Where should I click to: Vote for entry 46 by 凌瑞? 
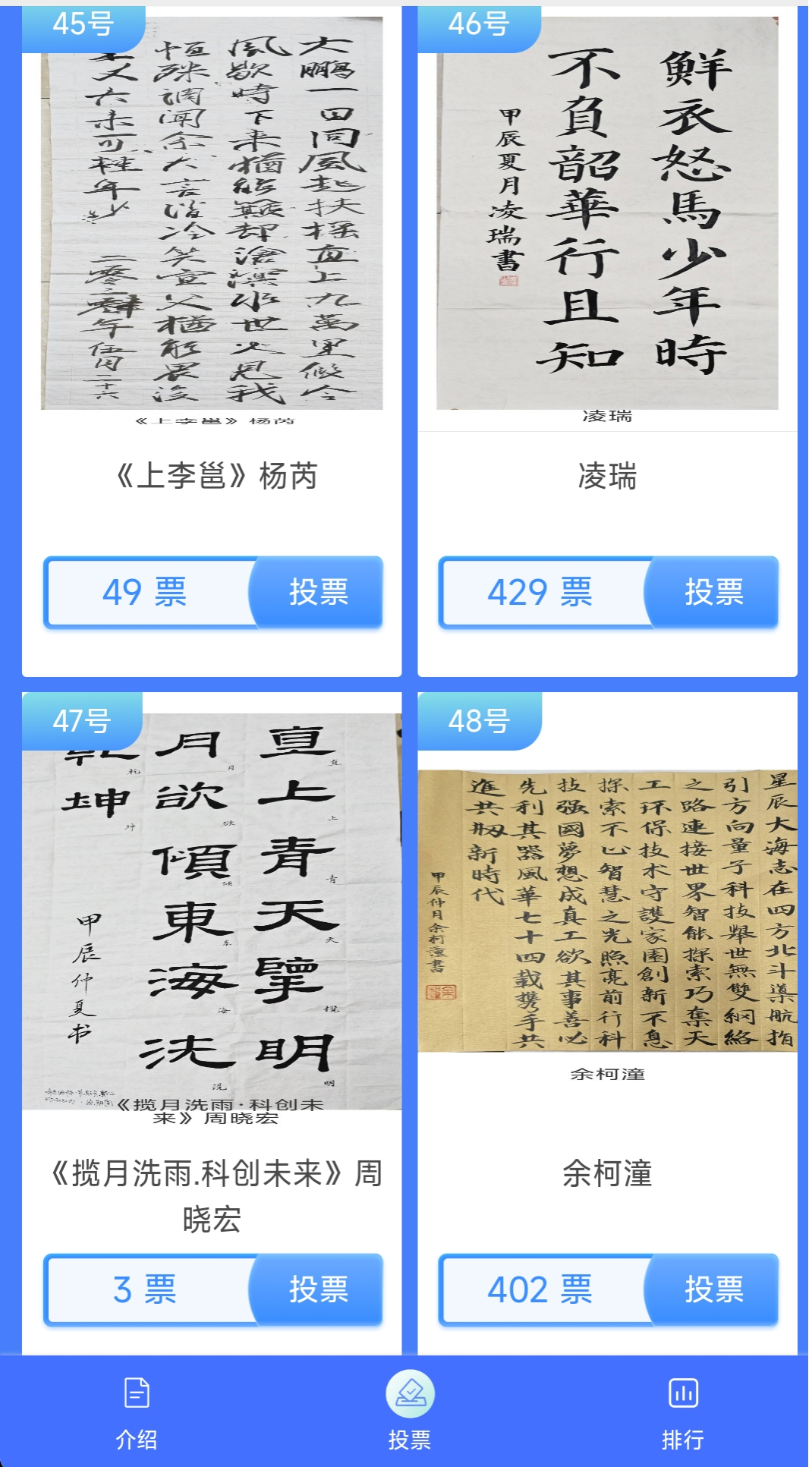coord(713,592)
